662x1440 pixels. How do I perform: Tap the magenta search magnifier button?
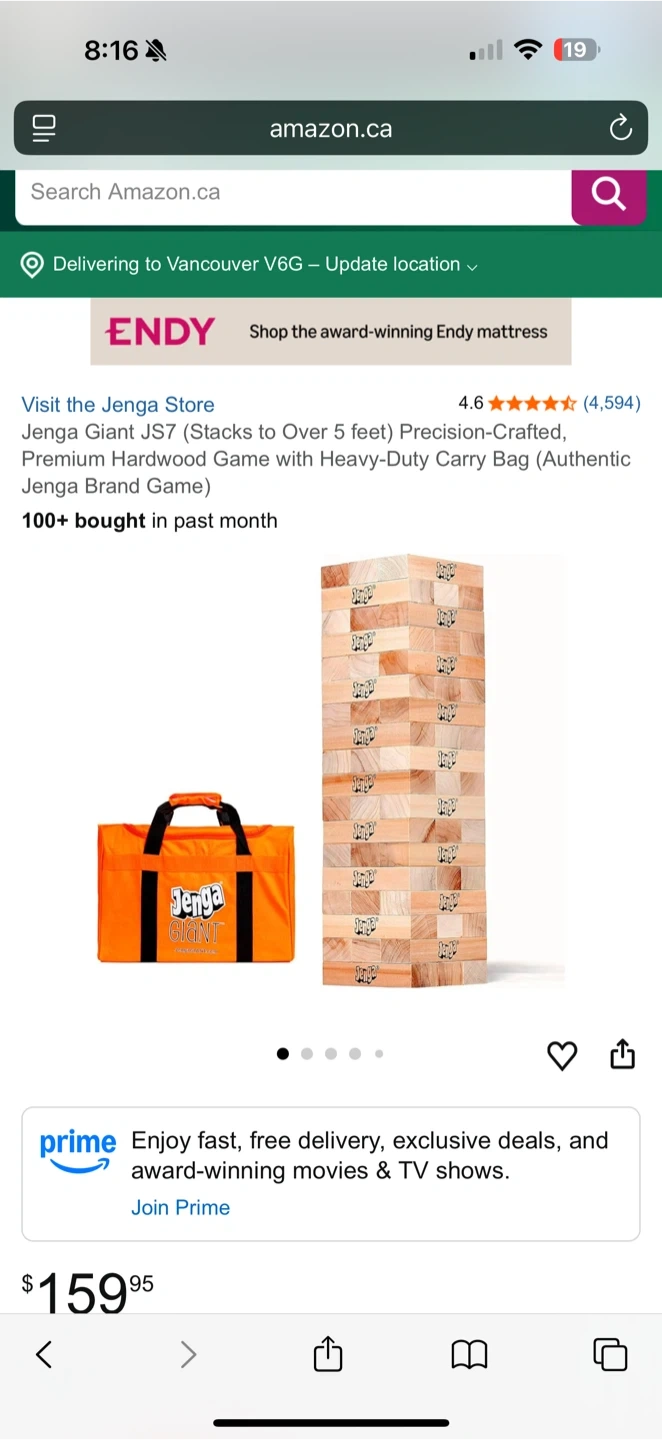click(x=608, y=193)
